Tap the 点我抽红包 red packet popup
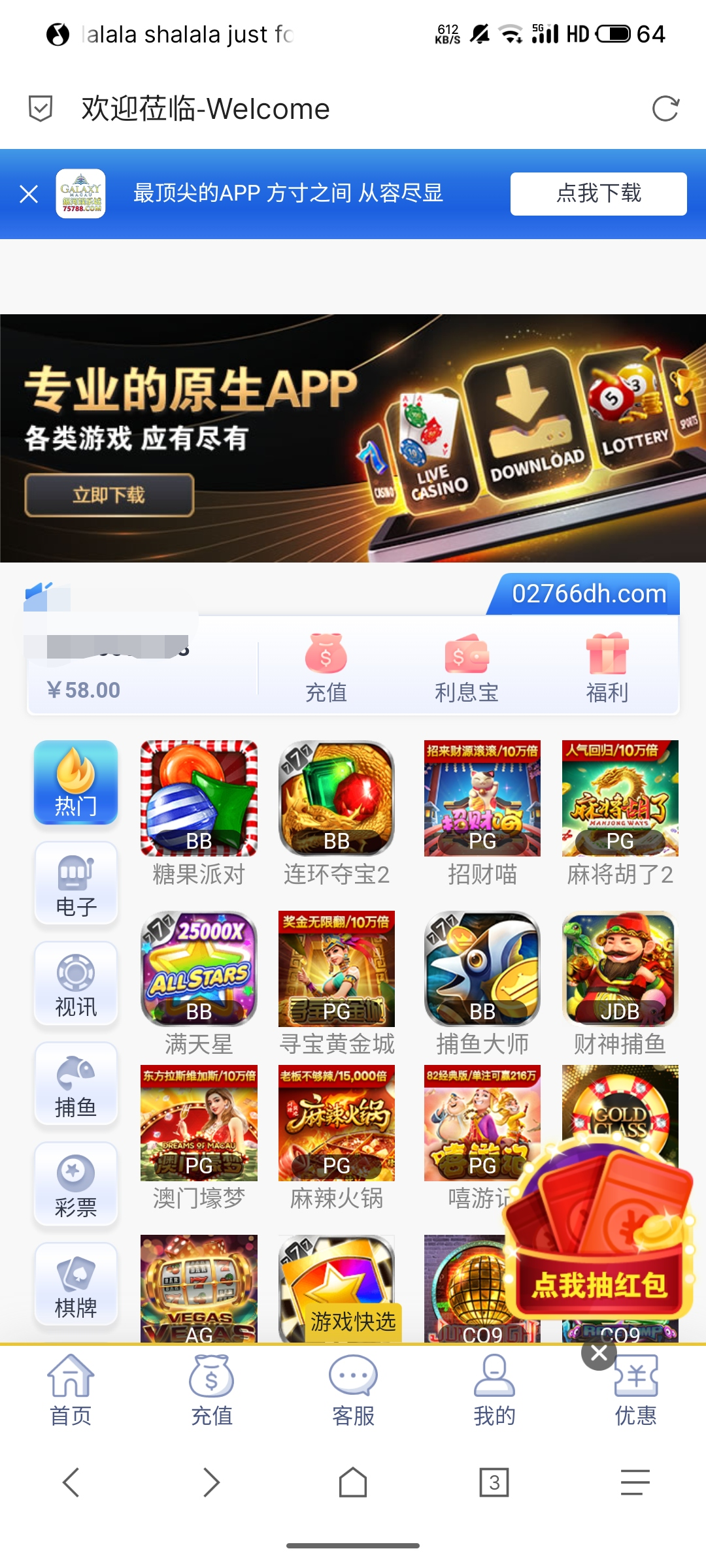Image resolution: width=706 pixels, height=1568 pixels. tap(598, 1241)
